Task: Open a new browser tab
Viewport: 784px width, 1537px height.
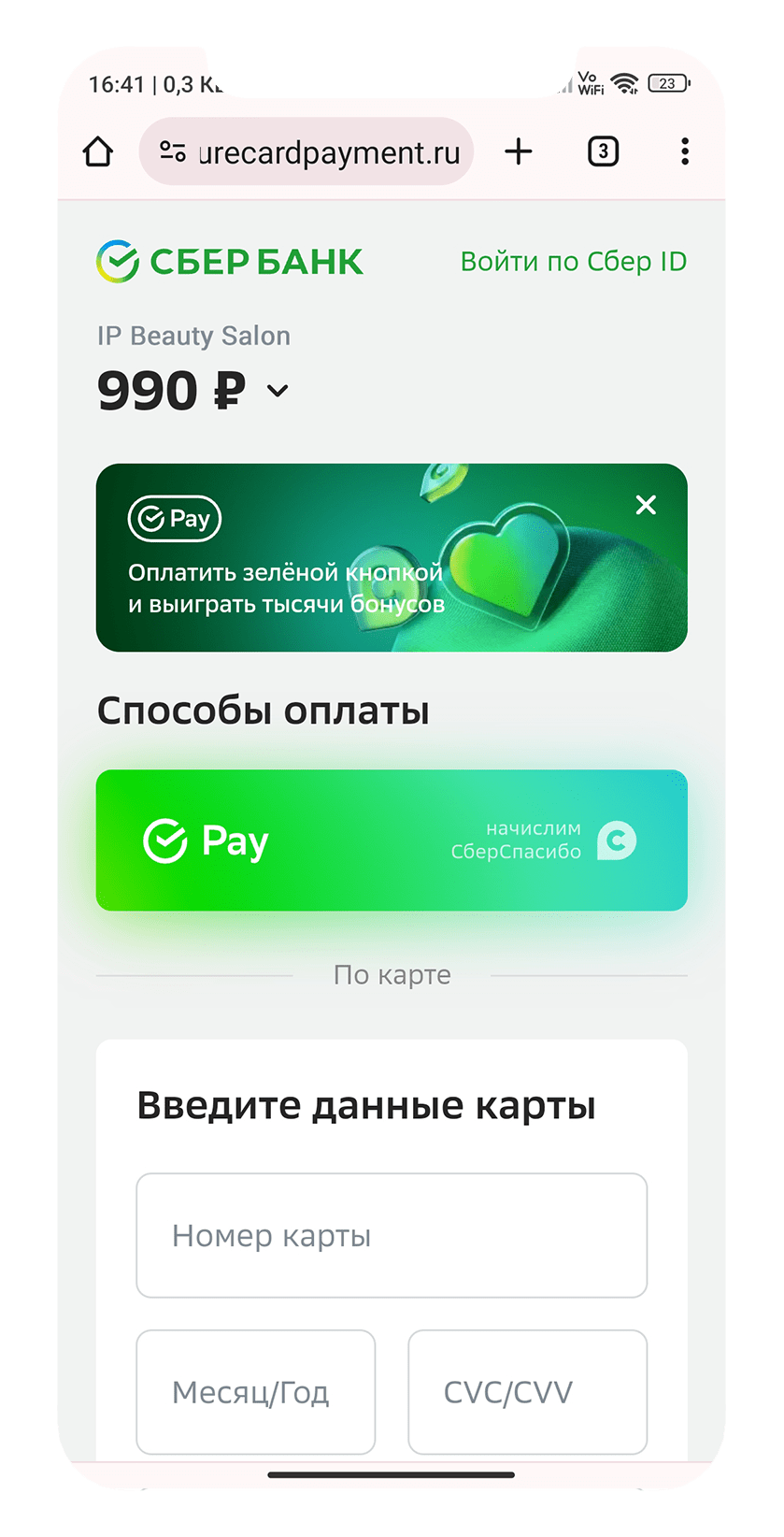Action: [519, 151]
